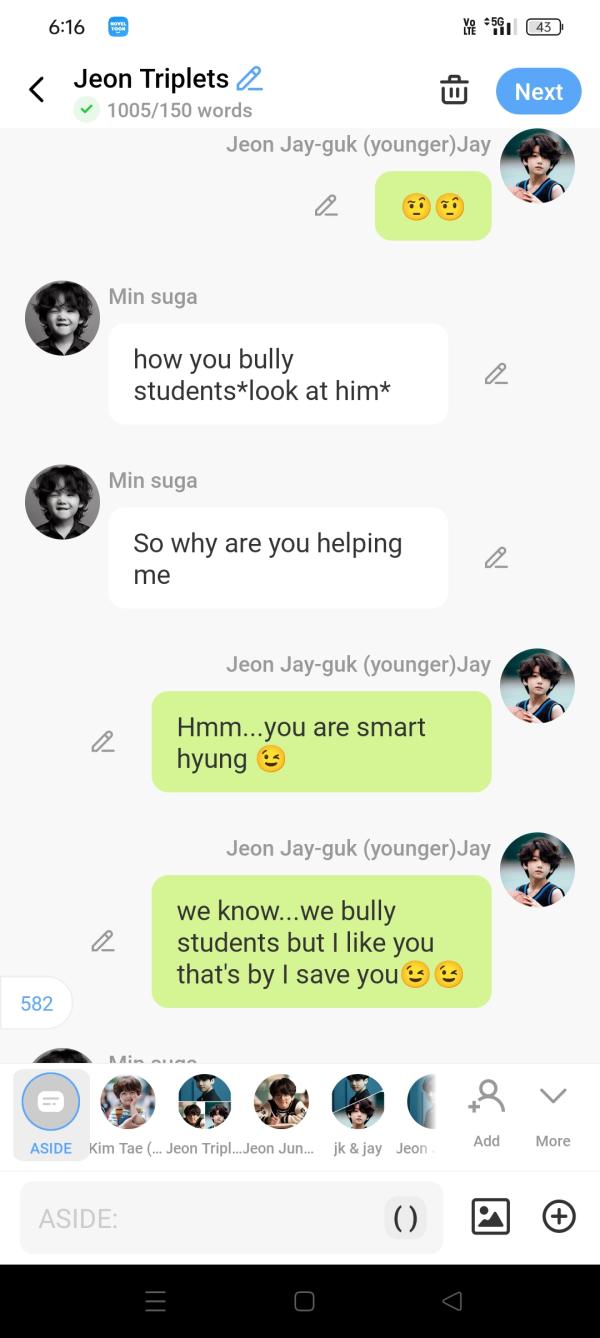Focus the ASIDE text input
Image resolution: width=600 pixels, height=1338 pixels.
click(200, 1218)
